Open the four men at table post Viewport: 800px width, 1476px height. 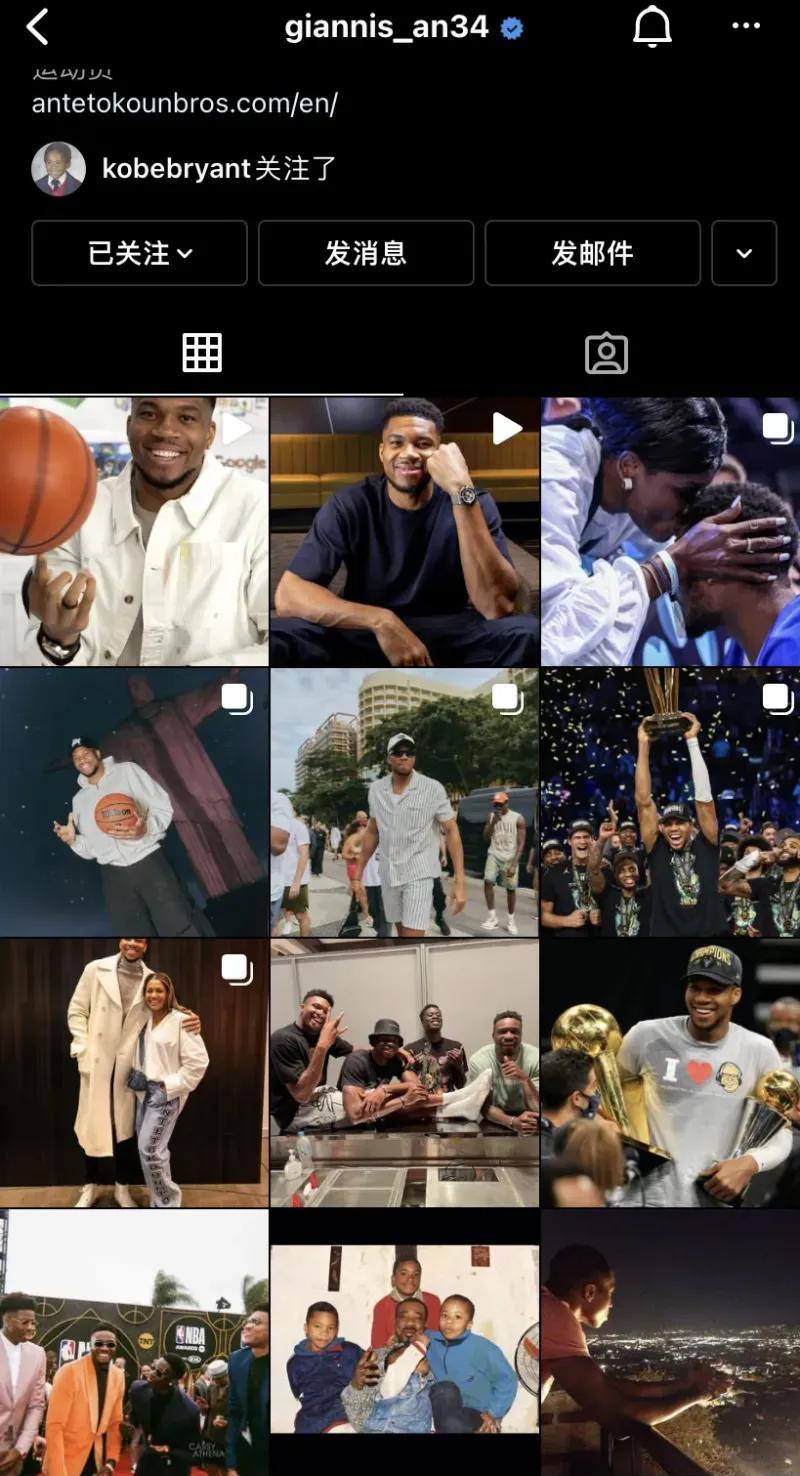tap(404, 1072)
